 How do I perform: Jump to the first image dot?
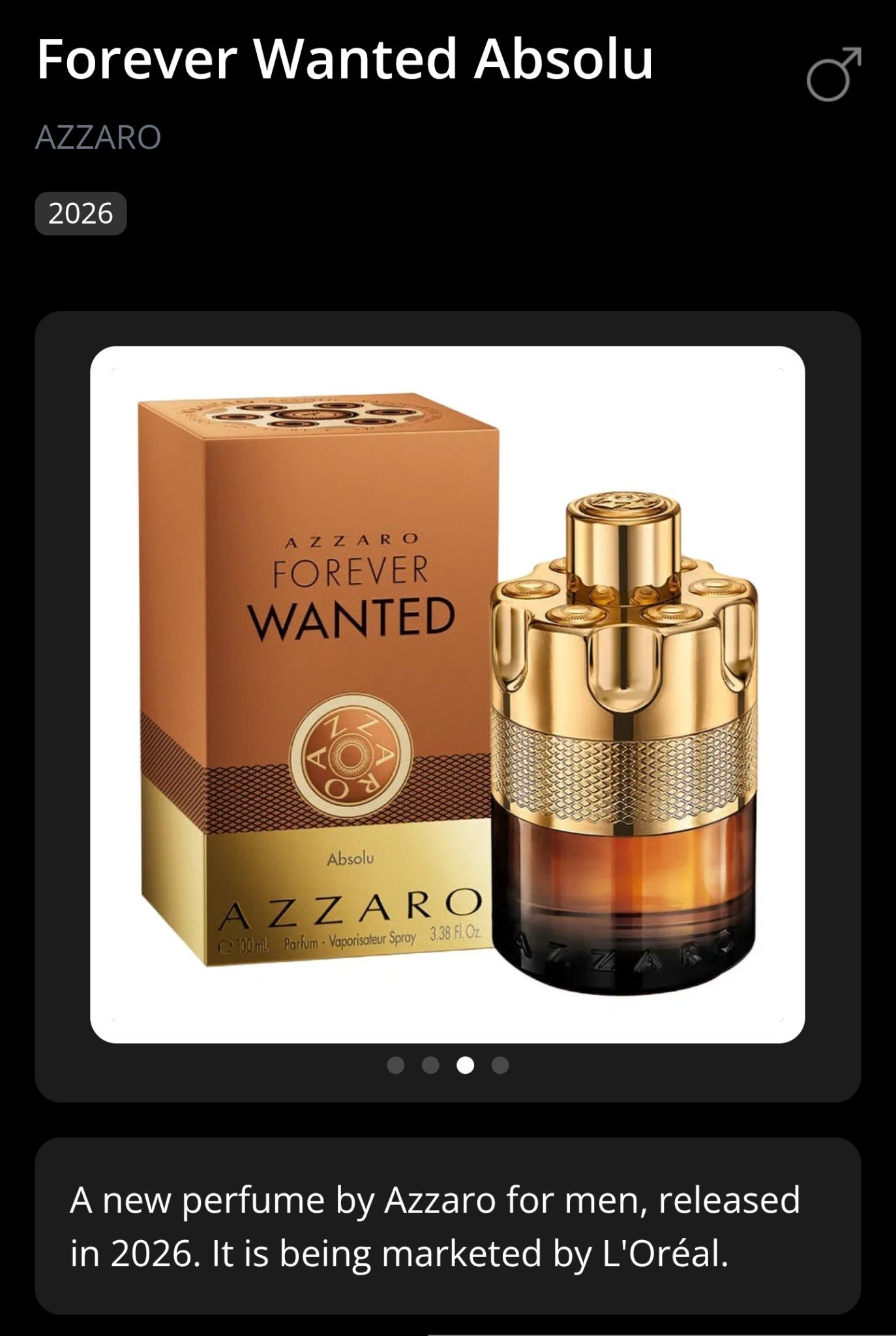tap(395, 1065)
